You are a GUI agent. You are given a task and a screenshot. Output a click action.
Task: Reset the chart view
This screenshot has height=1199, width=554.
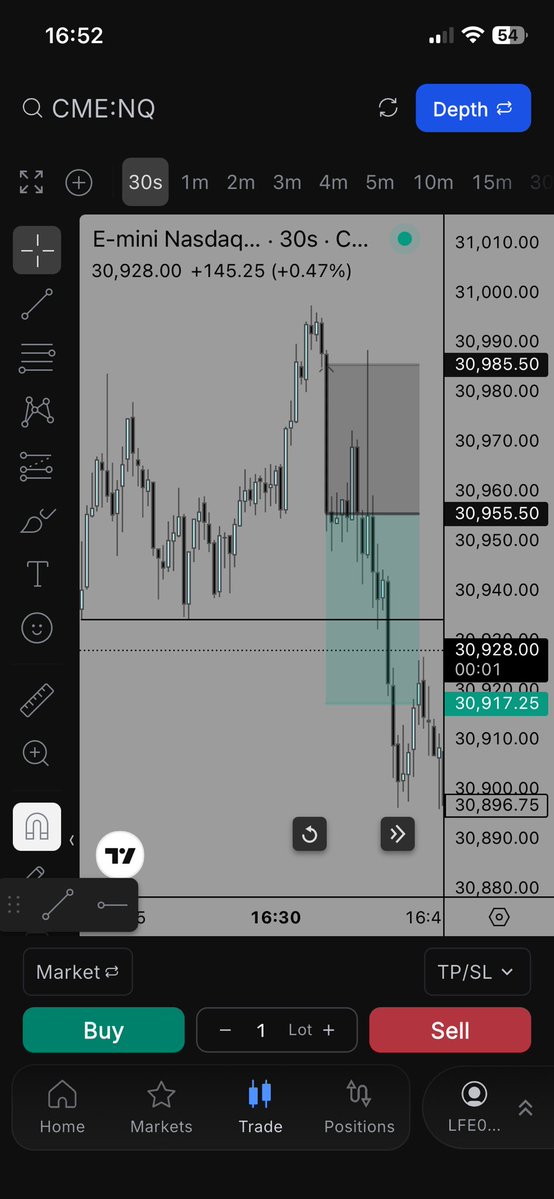pos(309,834)
